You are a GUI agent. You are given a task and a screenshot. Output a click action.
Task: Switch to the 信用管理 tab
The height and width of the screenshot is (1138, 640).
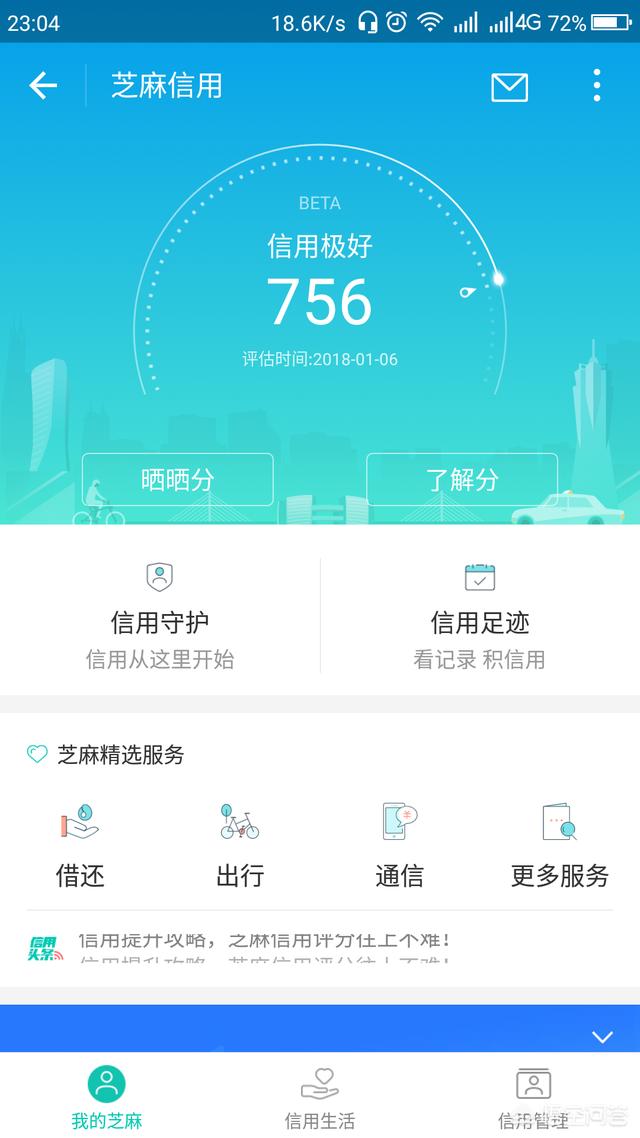[533, 1097]
